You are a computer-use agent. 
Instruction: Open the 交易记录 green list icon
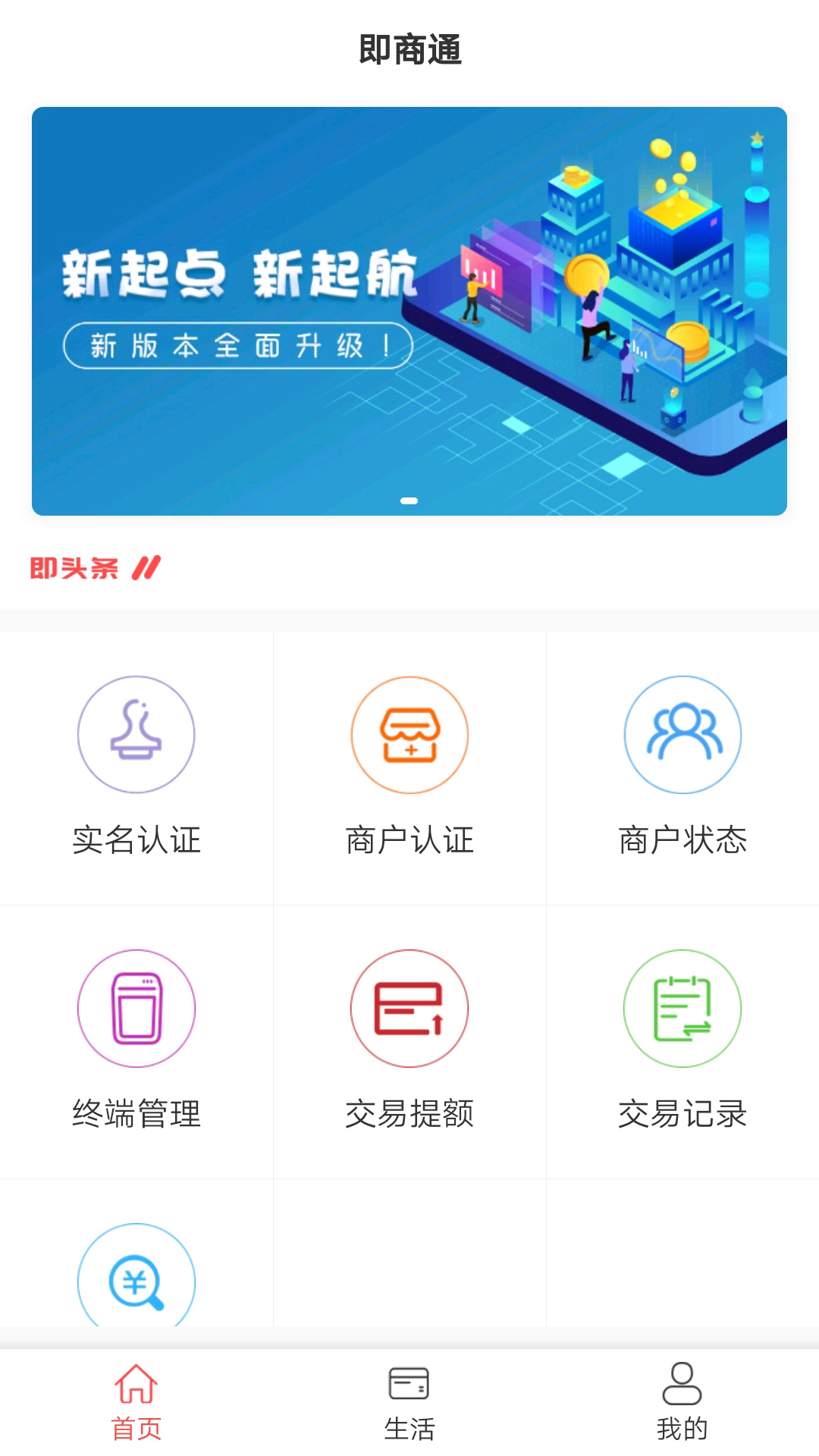click(x=682, y=1009)
